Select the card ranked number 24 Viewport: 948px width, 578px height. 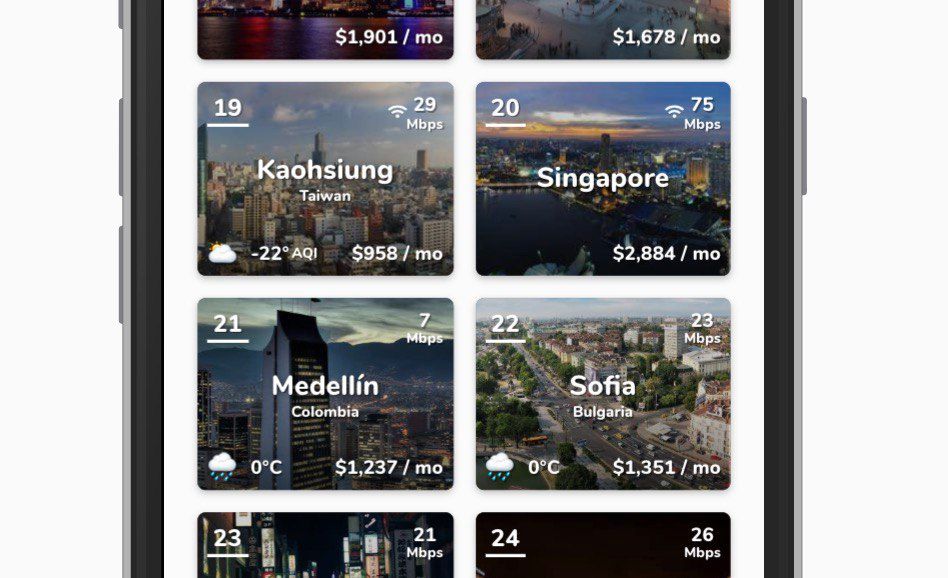(x=603, y=545)
